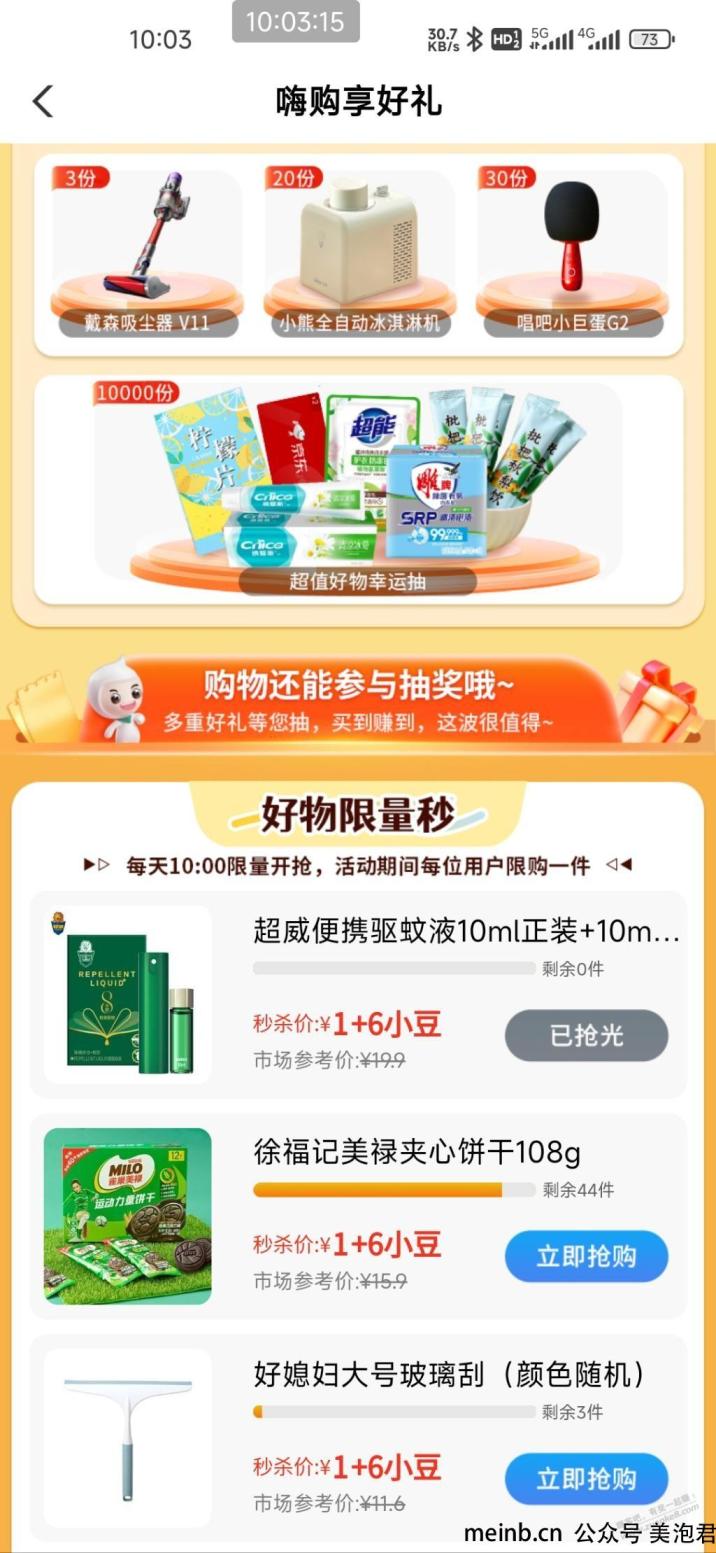Screen dimensions: 716x1553
Task: Tap 已抢光 on the 超威便携驱蚊液 item
Action: click(x=586, y=1035)
